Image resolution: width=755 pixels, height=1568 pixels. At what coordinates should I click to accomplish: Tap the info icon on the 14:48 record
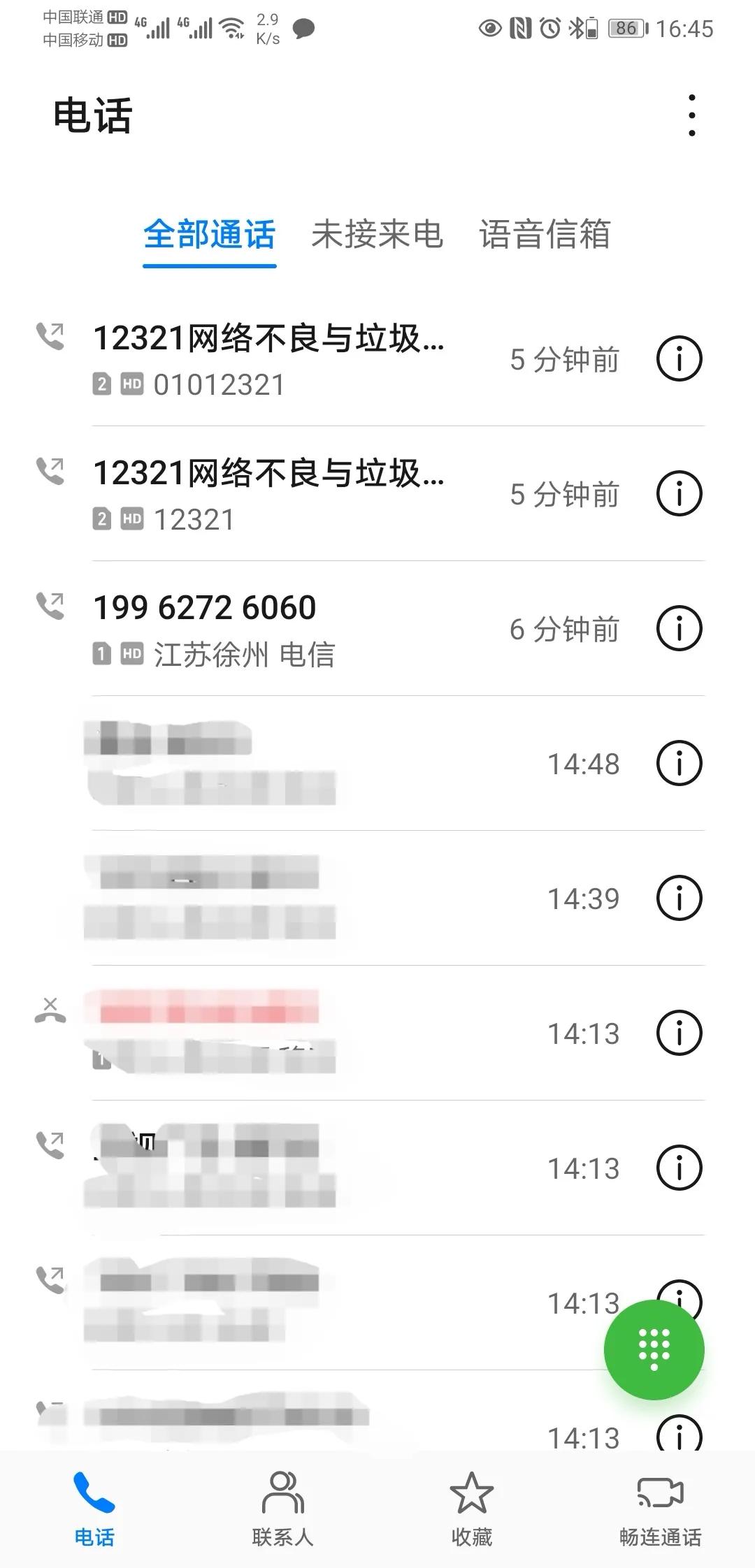(x=678, y=764)
